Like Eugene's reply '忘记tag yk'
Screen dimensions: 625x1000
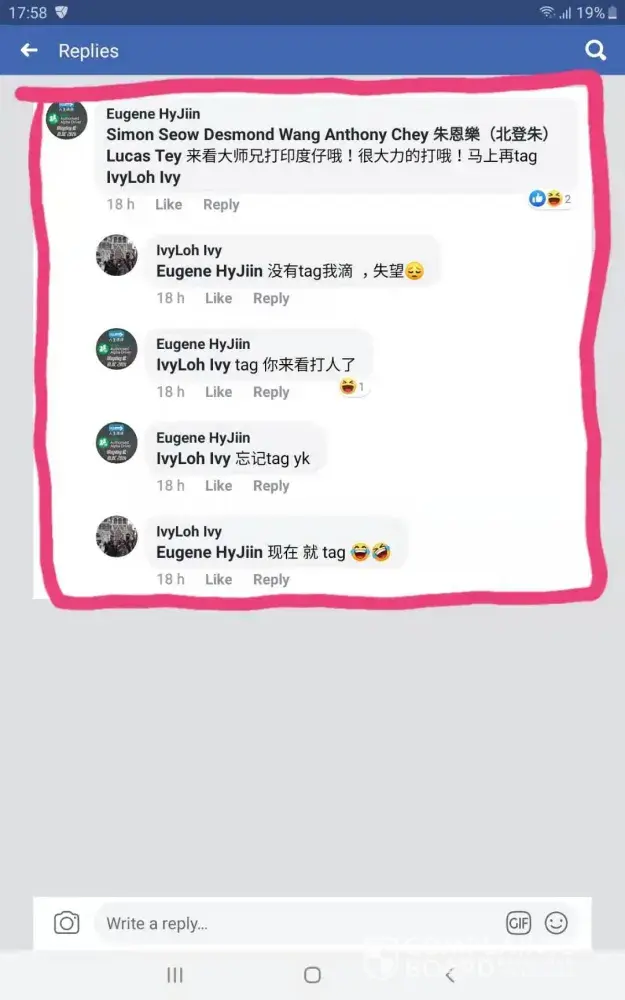tap(218, 486)
